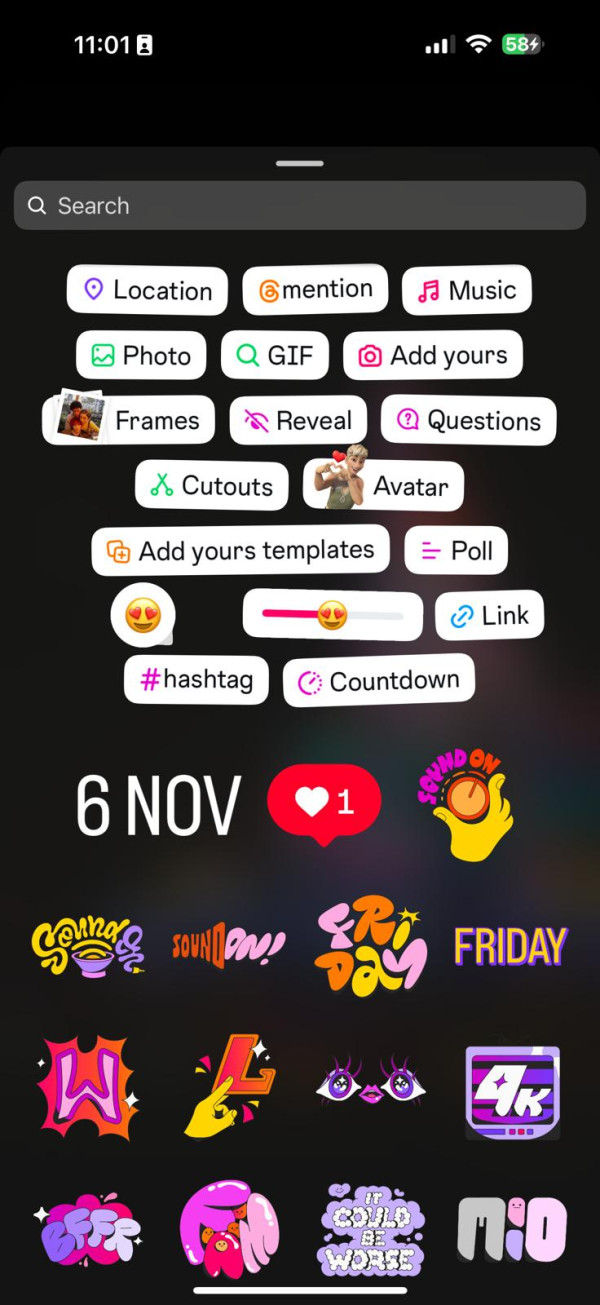The width and height of the screenshot is (600, 1305).
Task: Add a Link sticker
Action: [x=489, y=616]
